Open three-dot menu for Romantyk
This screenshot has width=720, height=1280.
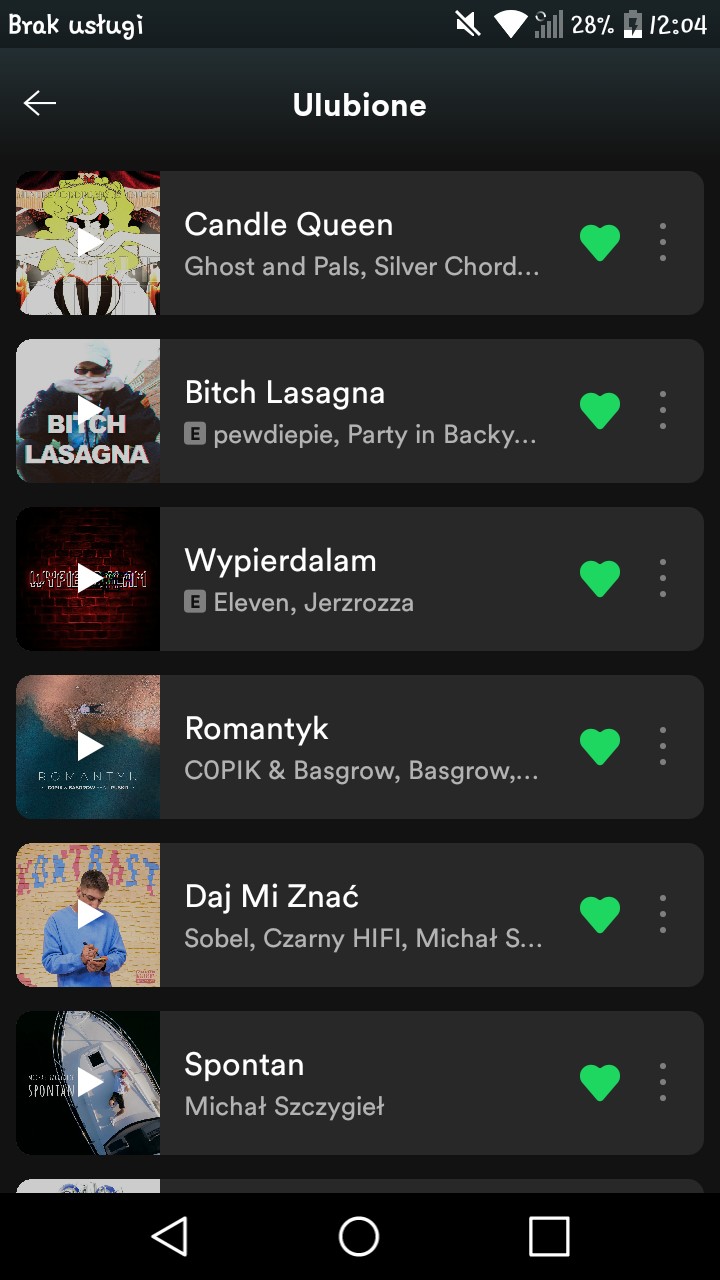pos(662,747)
